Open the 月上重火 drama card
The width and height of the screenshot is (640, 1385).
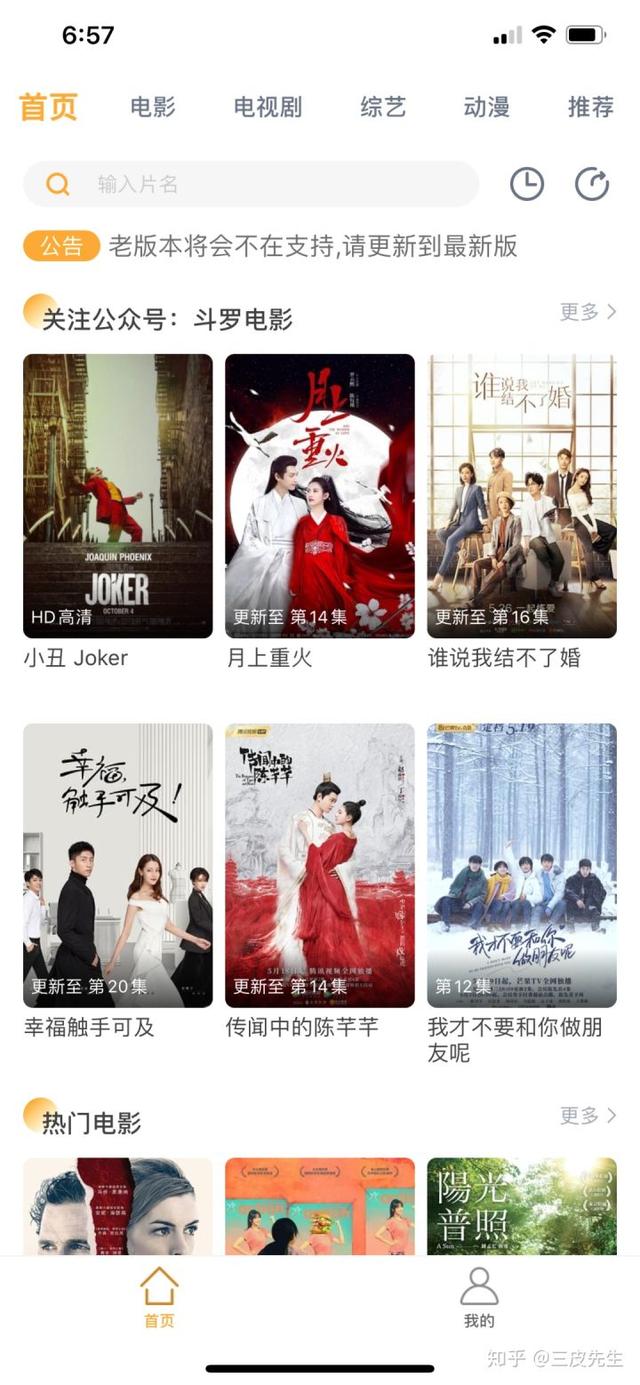coord(320,496)
